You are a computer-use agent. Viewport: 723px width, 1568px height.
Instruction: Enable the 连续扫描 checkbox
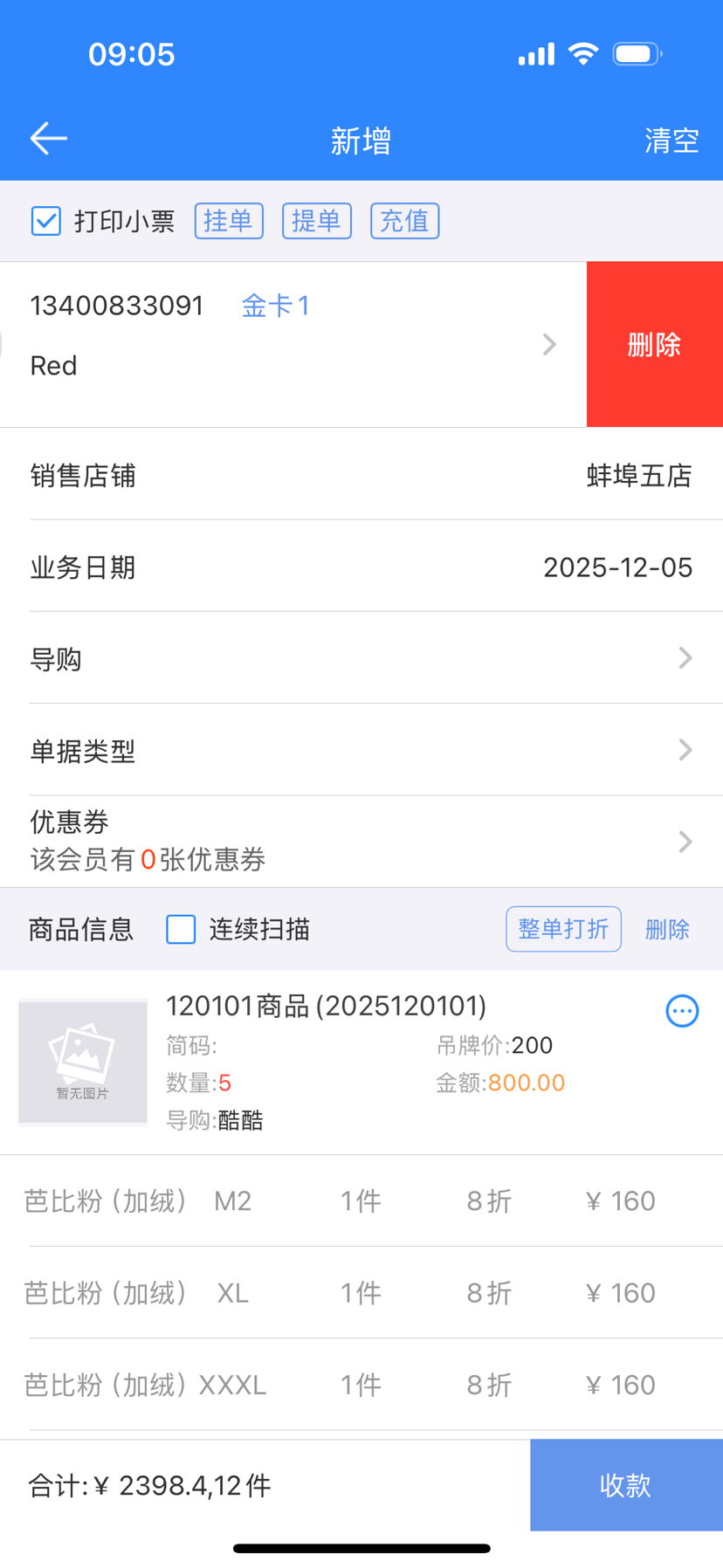point(181,929)
